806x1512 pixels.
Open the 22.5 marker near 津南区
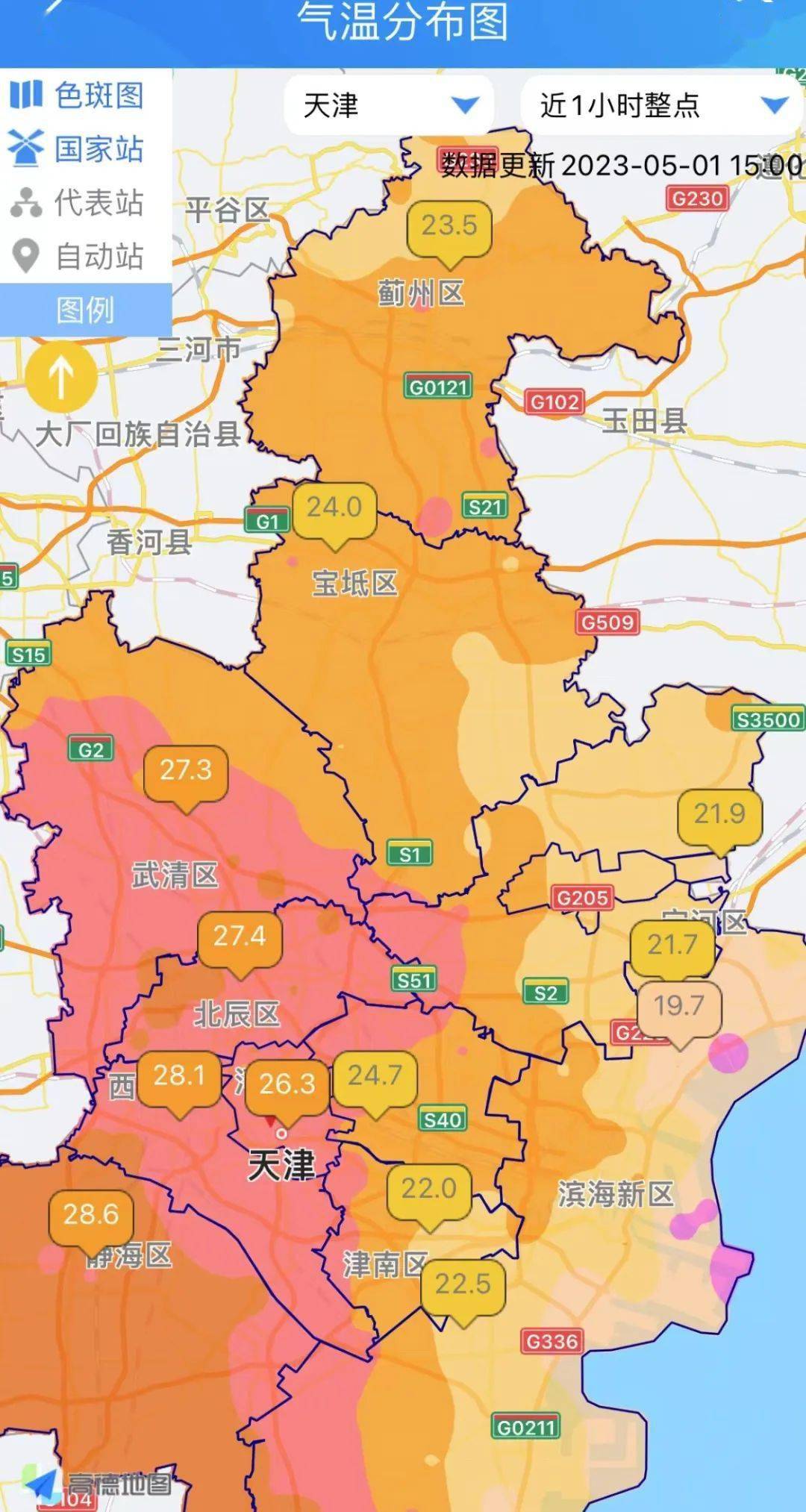(463, 1284)
